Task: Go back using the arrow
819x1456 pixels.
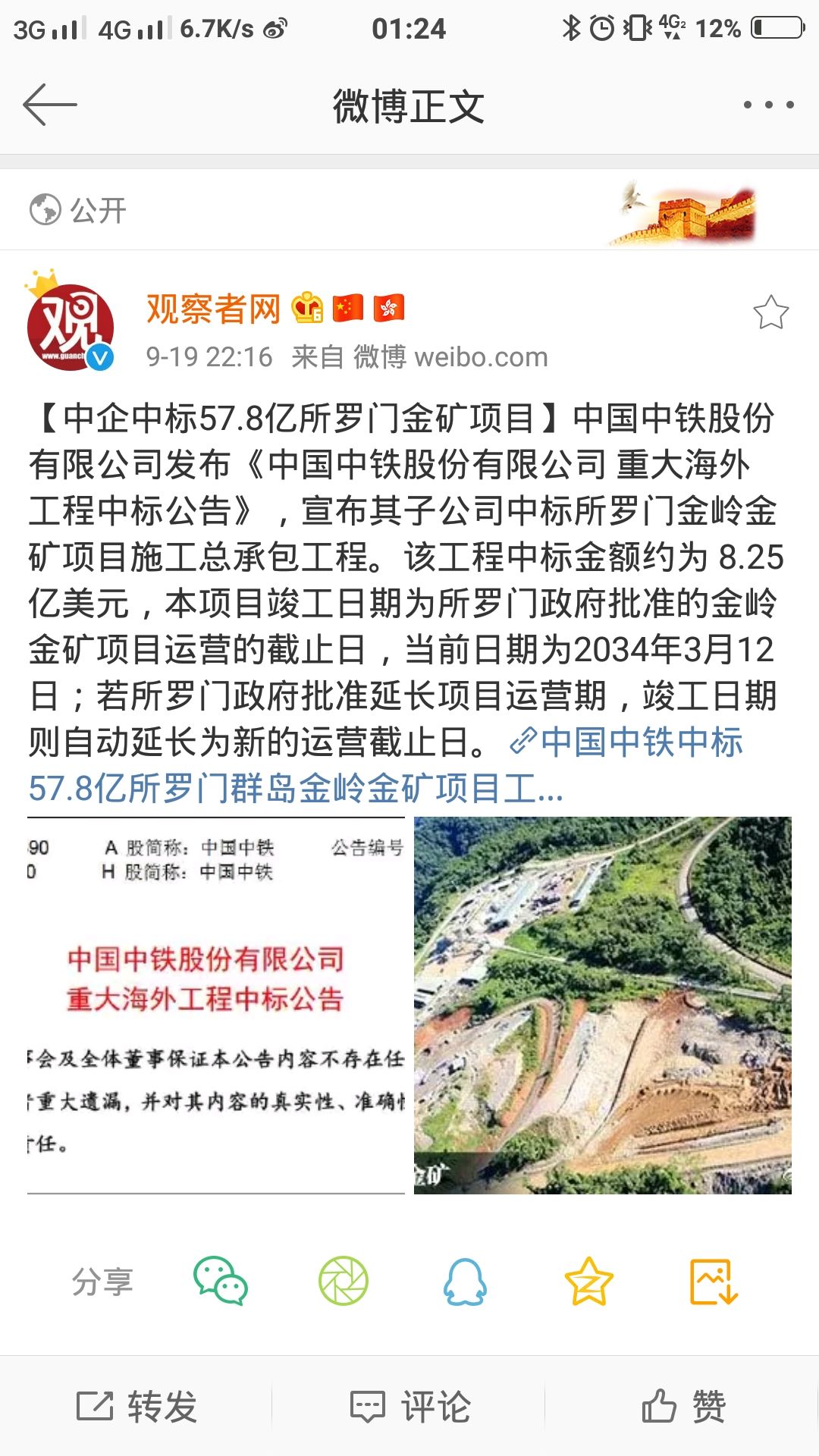Action: click(x=50, y=105)
